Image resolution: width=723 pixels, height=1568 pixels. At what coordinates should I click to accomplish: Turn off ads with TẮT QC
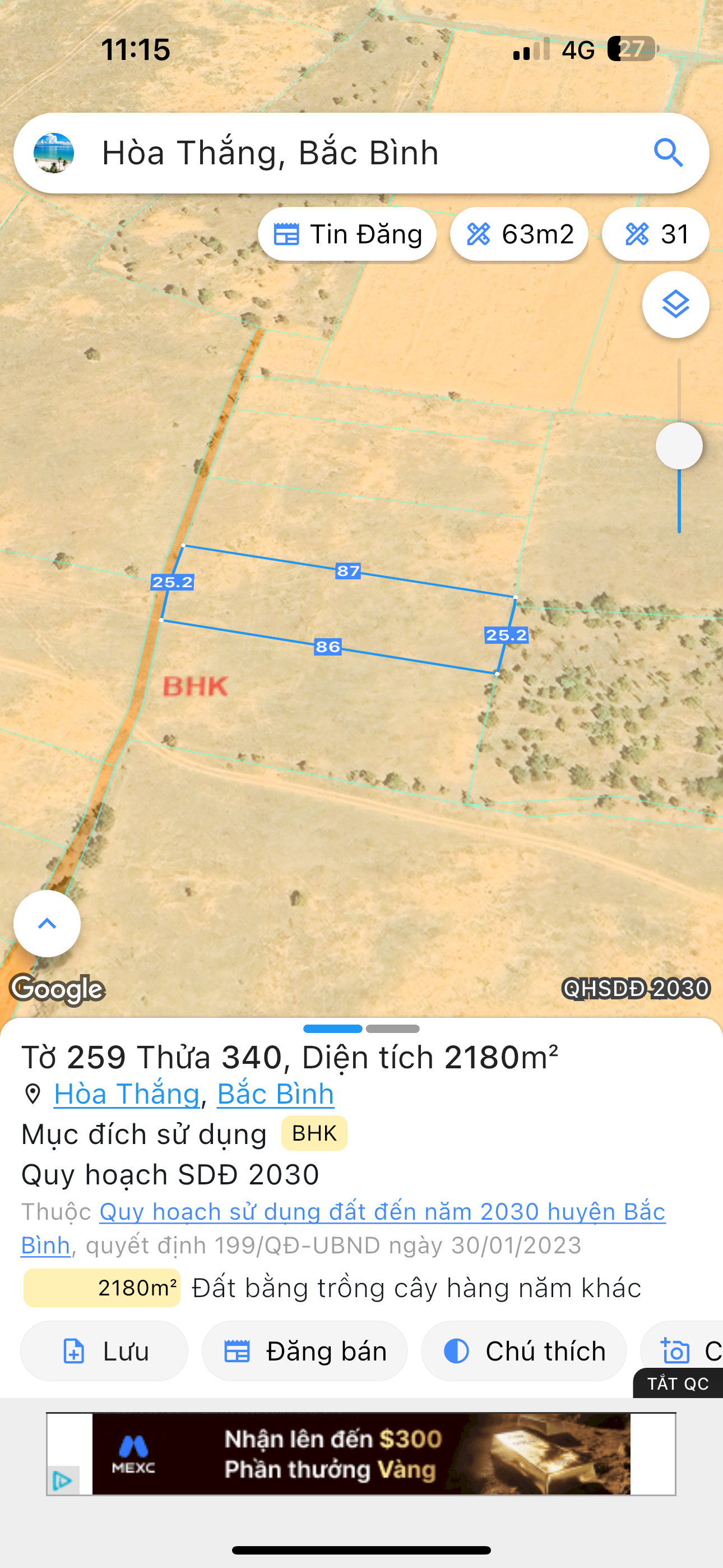[x=678, y=1383]
